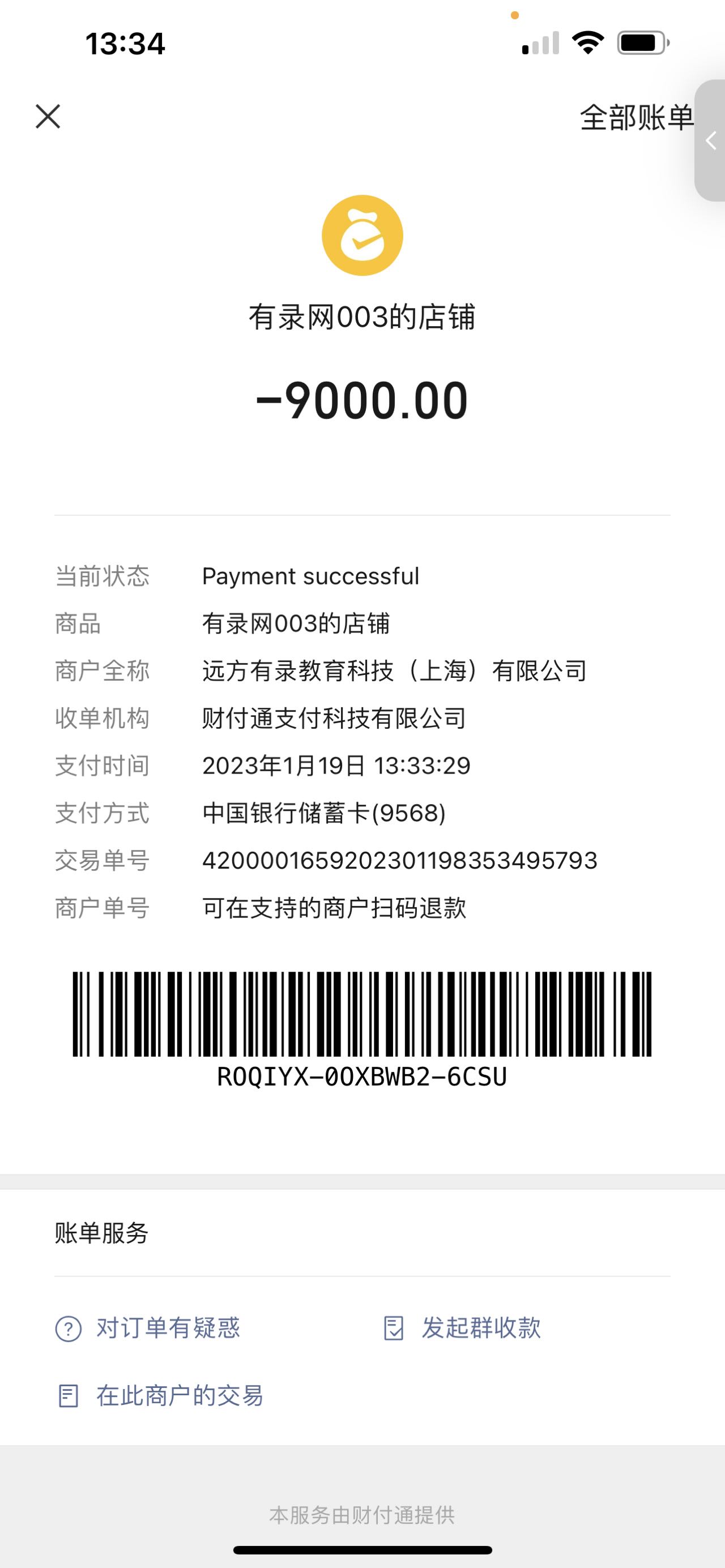Tap 对订单有疑惑 order help link

point(148,1328)
